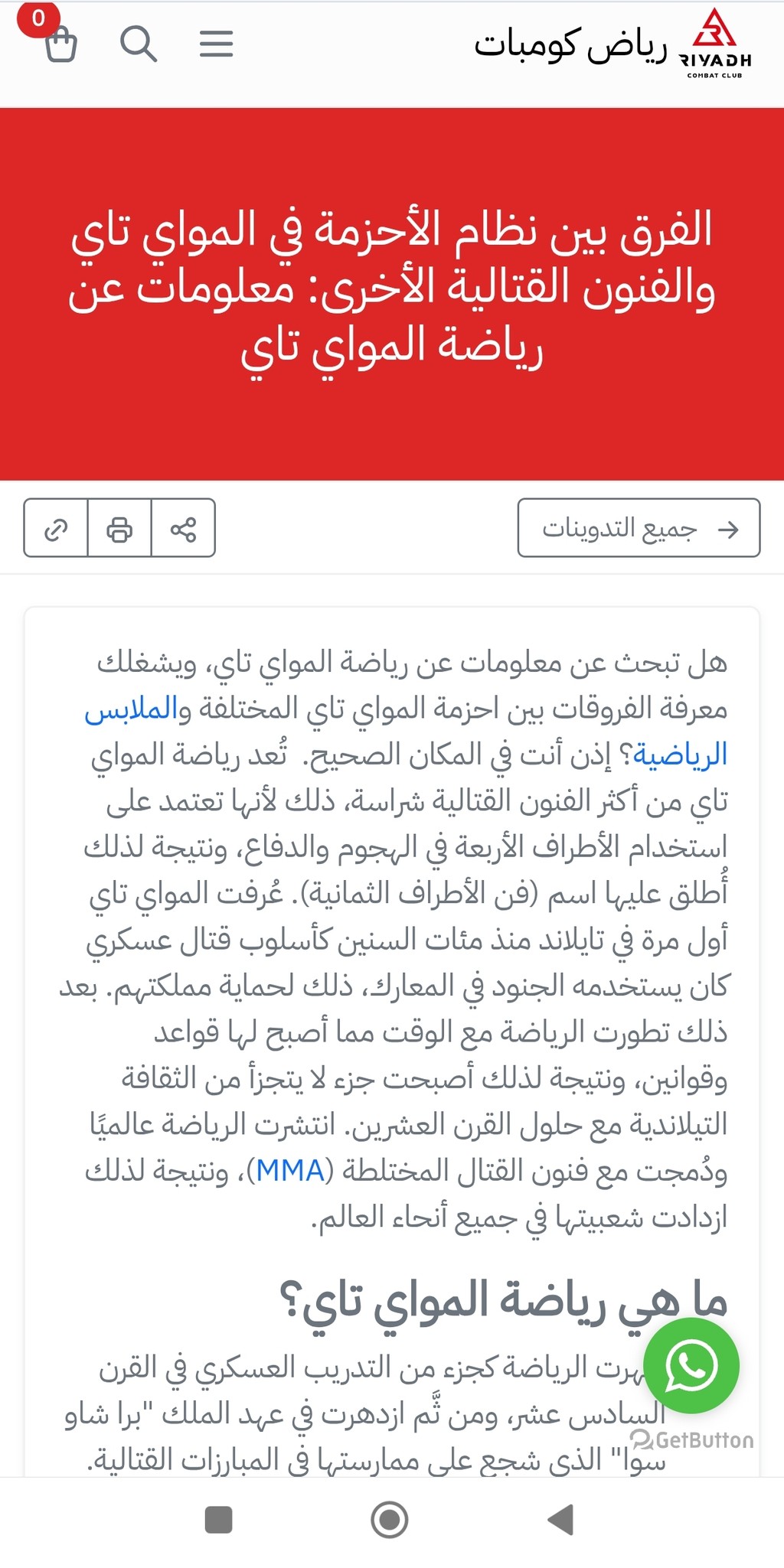This screenshot has height=1568, width=784.
Task: Share this article
Action: click(x=183, y=528)
